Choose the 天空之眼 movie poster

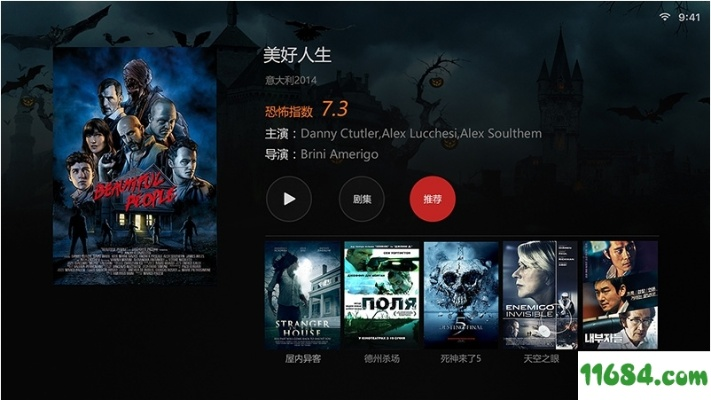(x=541, y=294)
